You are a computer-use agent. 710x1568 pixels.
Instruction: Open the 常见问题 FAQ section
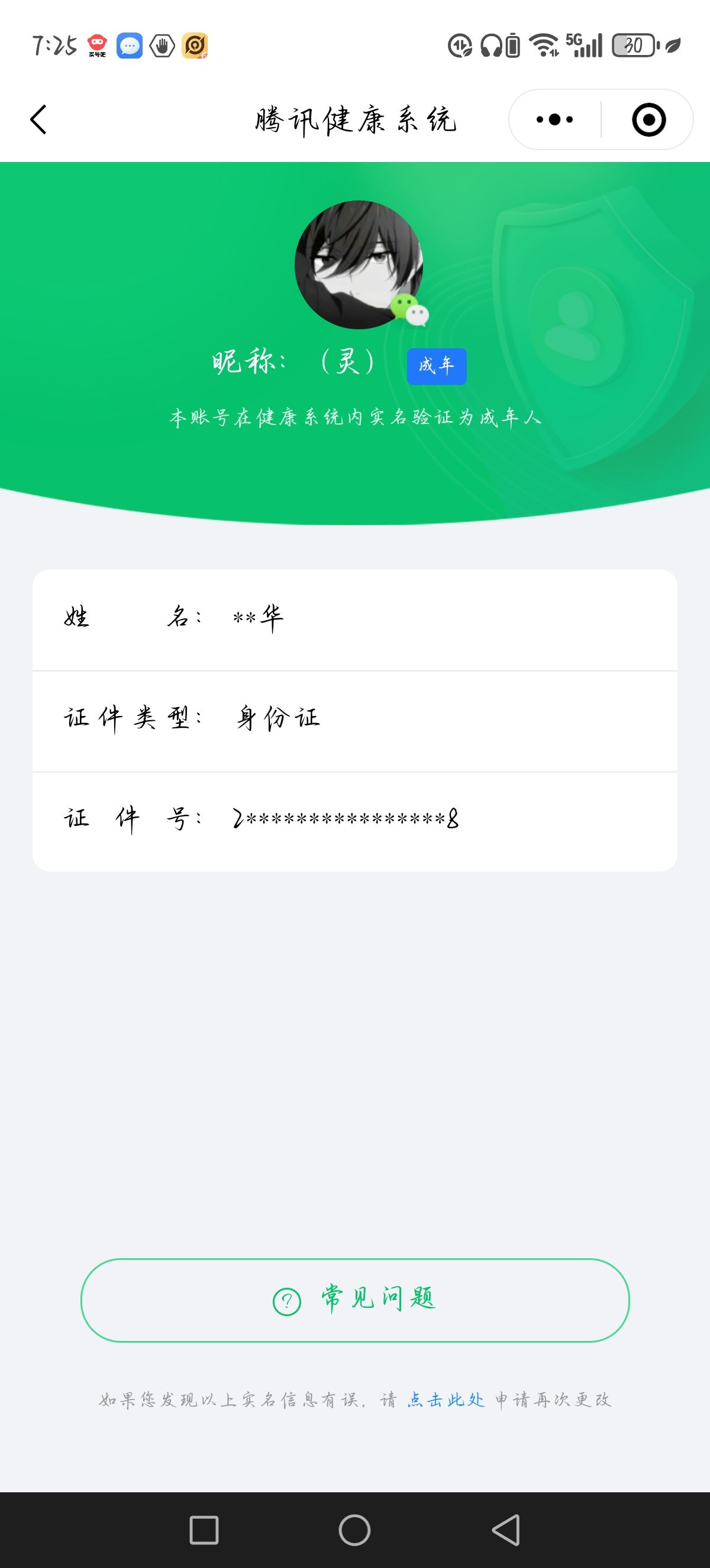tap(355, 1300)
